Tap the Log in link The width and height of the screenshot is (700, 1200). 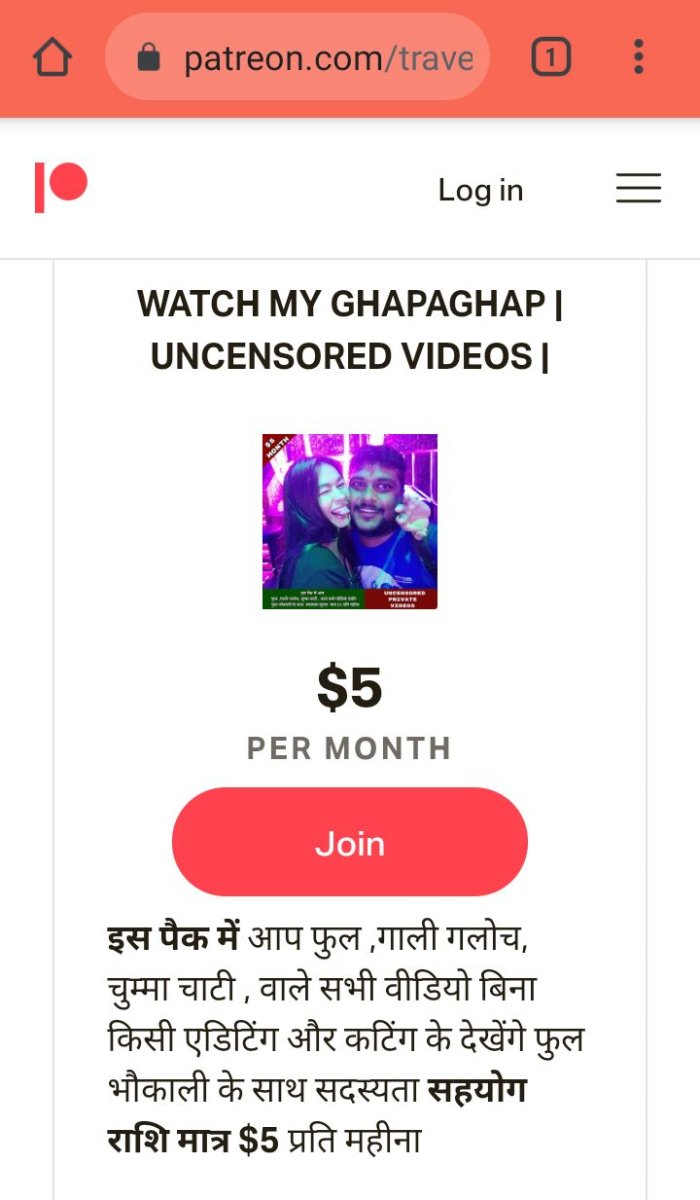pyautogui.click(x=480, y=190)
